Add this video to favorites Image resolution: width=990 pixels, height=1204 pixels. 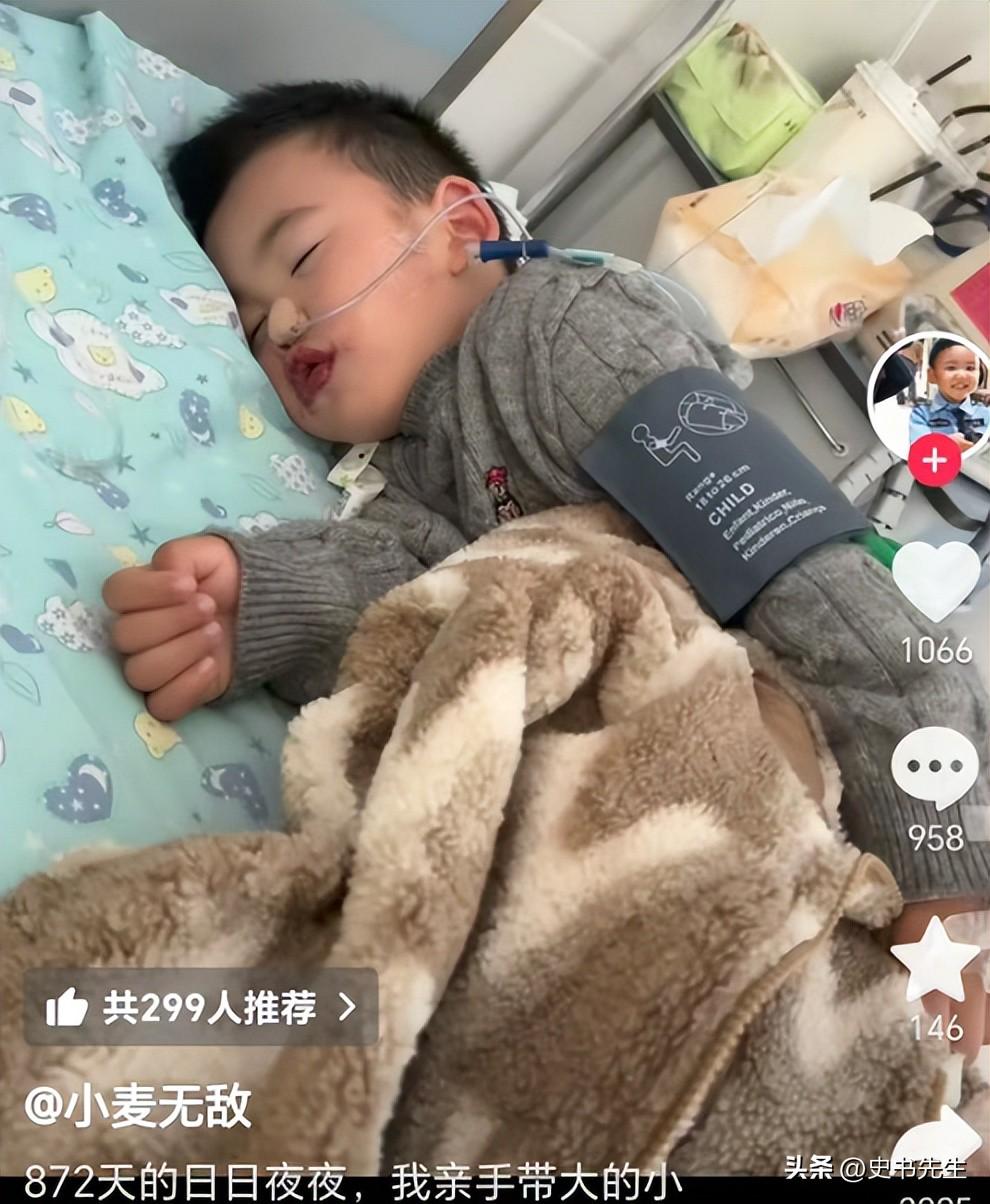pos(935,960)
